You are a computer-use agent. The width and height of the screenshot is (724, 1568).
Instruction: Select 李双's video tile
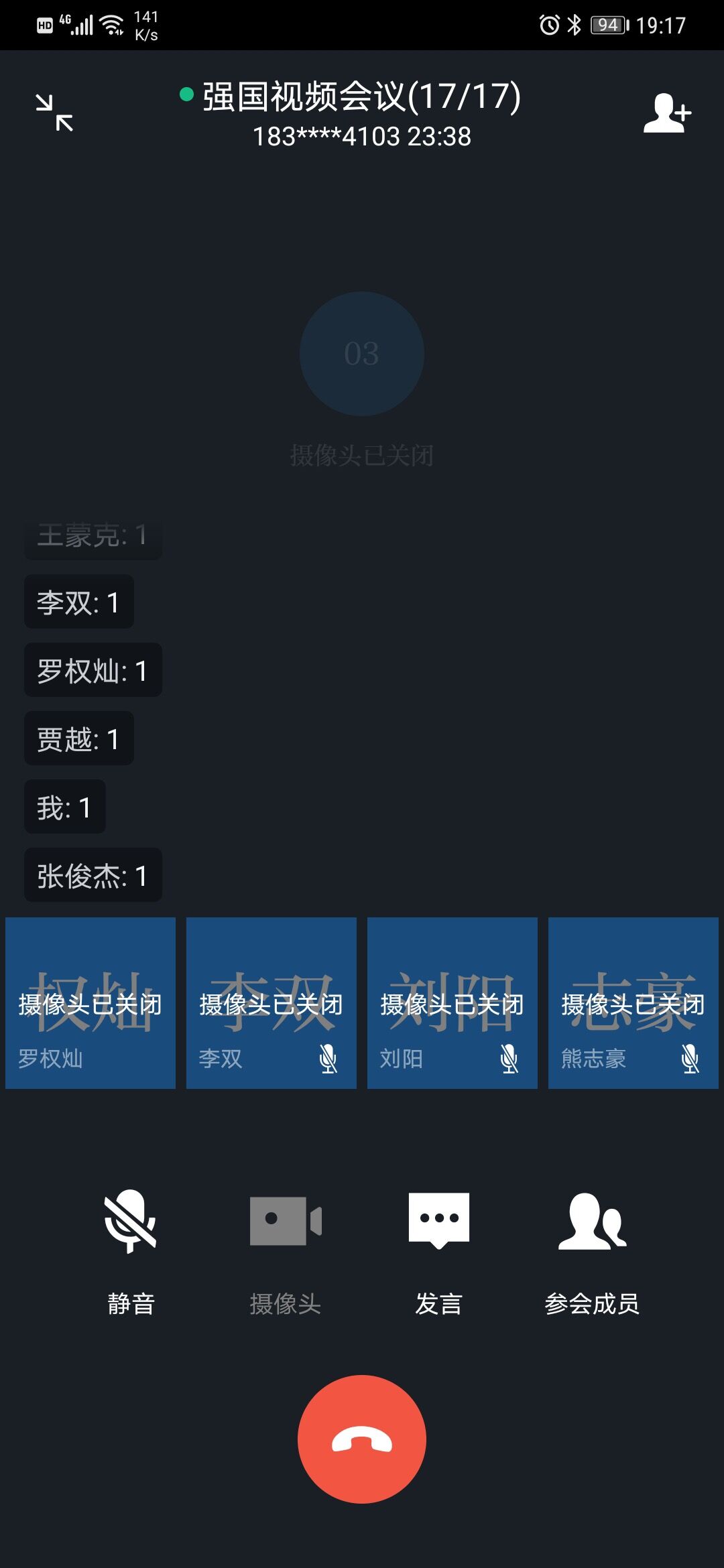click(271, 1003)
